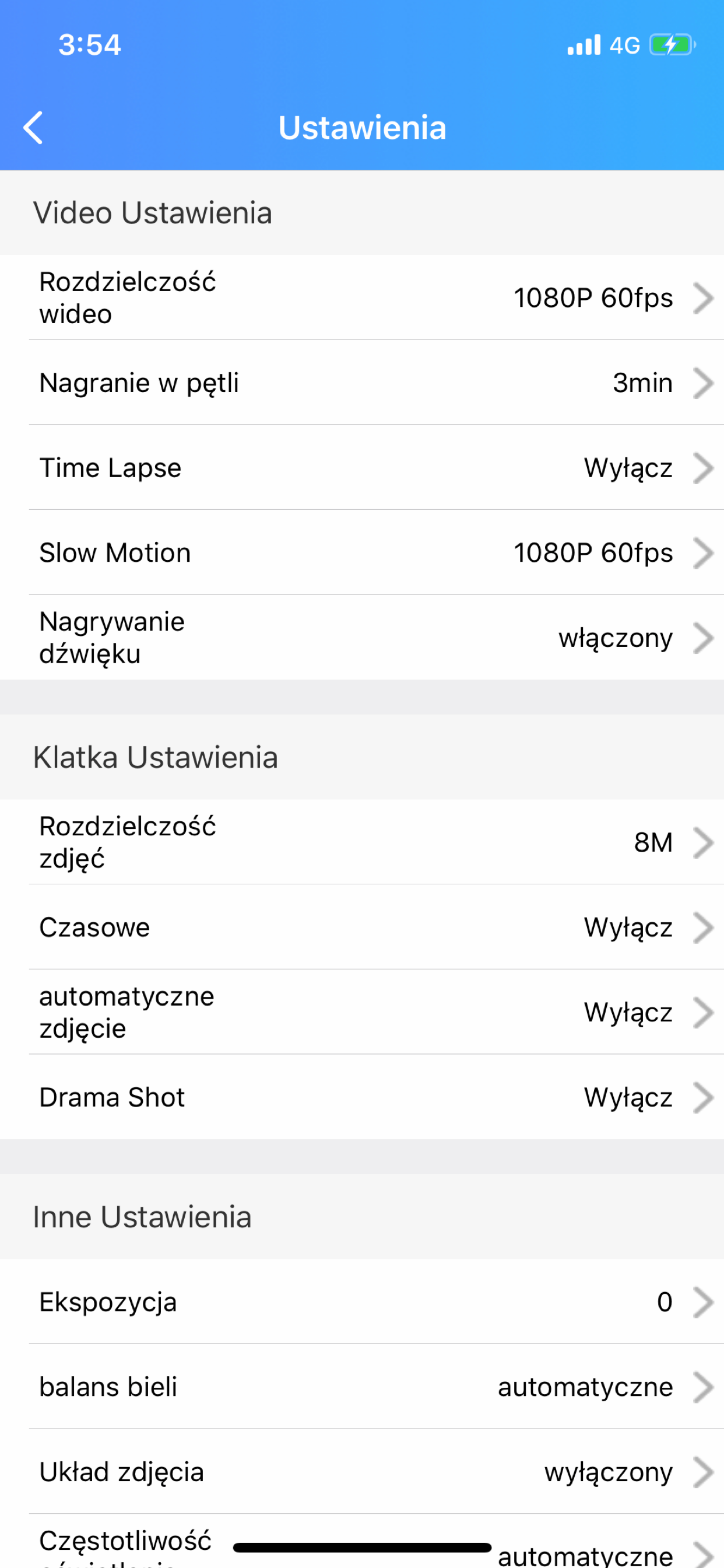Open the Time Lapse option
Image resolution: width=724 pixels, height=1568 pixels.
(362, 467)
